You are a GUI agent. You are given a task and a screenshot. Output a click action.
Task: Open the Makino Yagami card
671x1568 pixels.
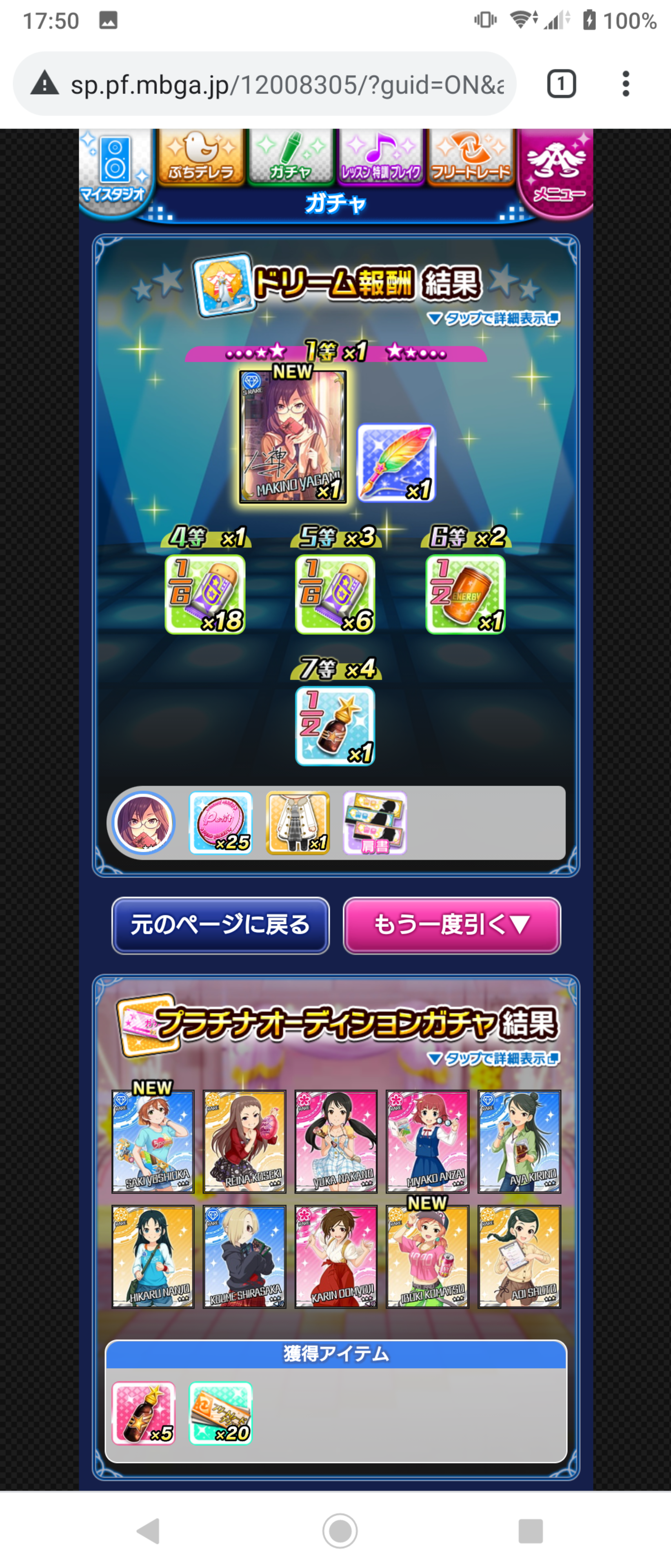click(293, 437)
